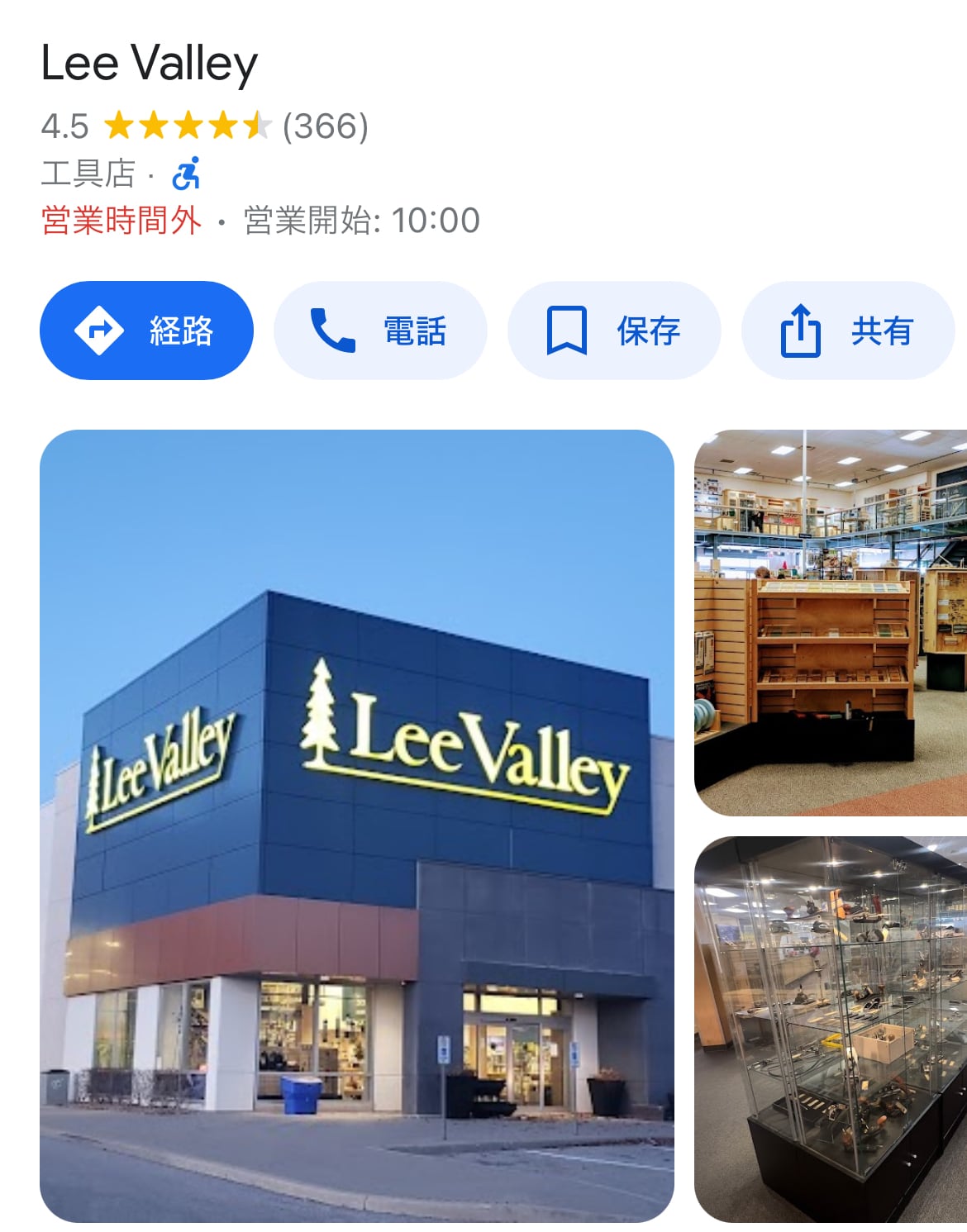Open the glass display case photo
This screenshot has width=967, height=1232.
click(x=831, y=1030)
